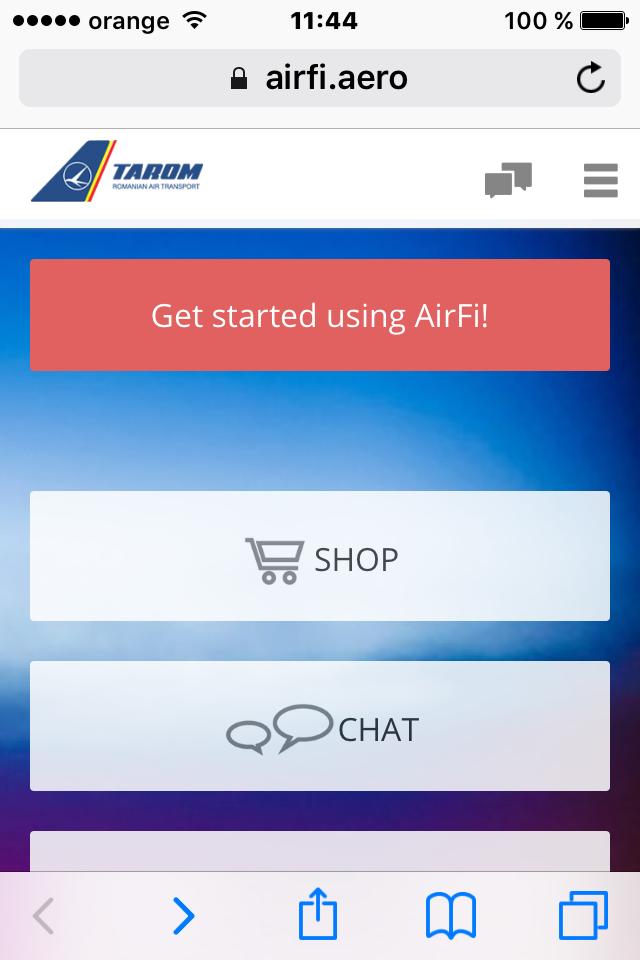This screenshot has height=960, width=640.
Task: Open the hamburger menu
Action: tap(601, 181)
